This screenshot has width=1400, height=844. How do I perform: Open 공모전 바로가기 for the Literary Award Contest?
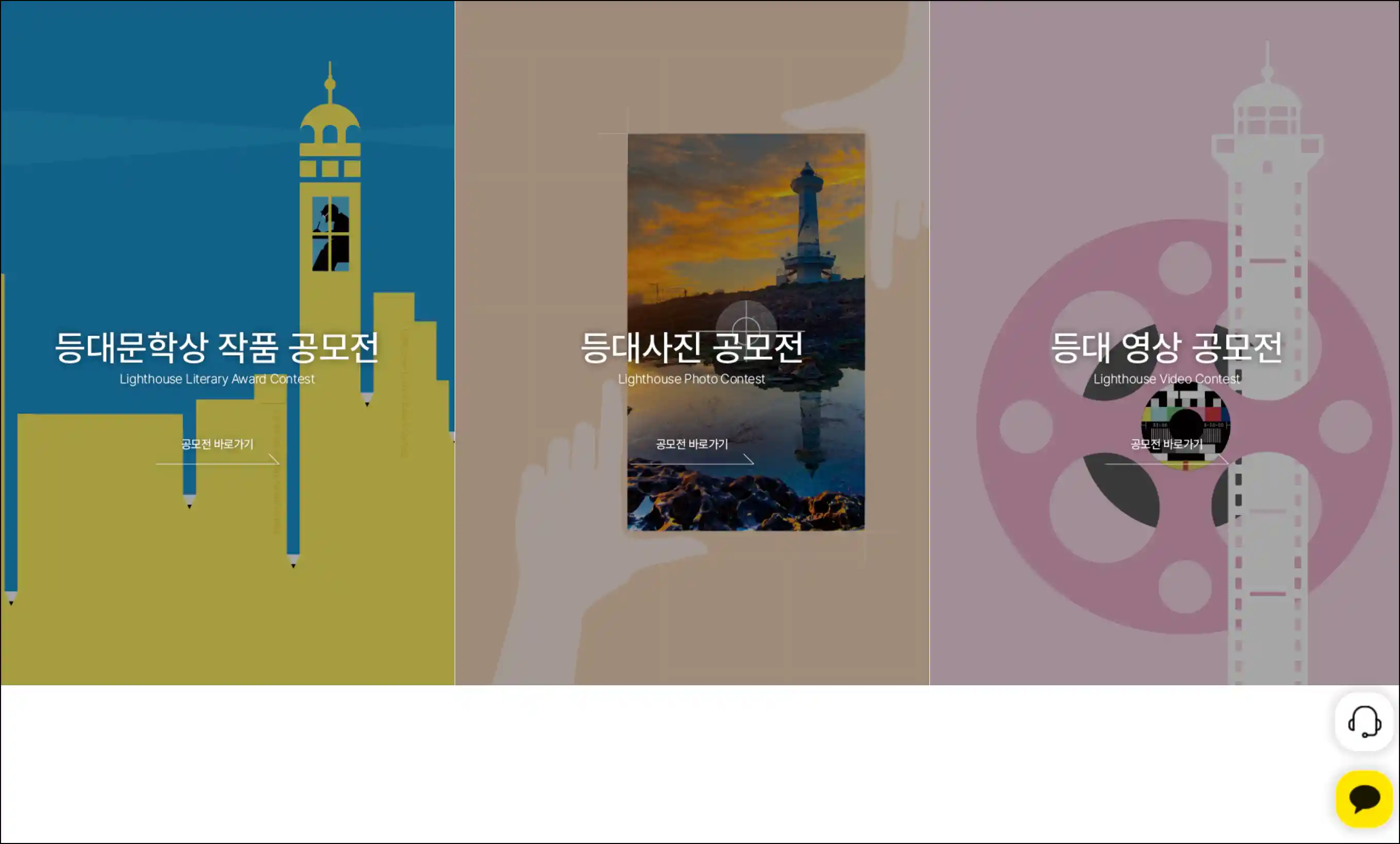(217, 445)
